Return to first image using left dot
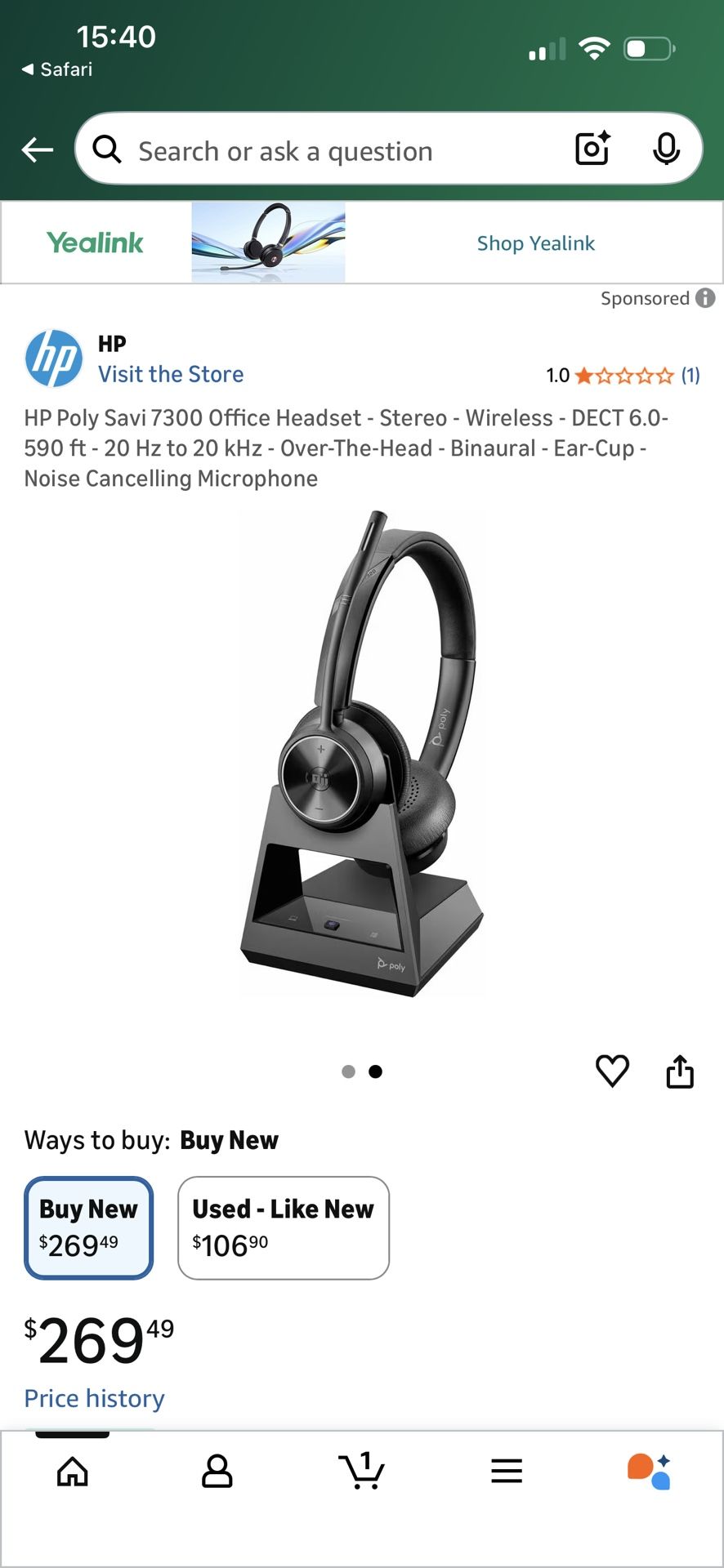The height and width of the screenshot is (1568, 724). tap(347, 1071)
